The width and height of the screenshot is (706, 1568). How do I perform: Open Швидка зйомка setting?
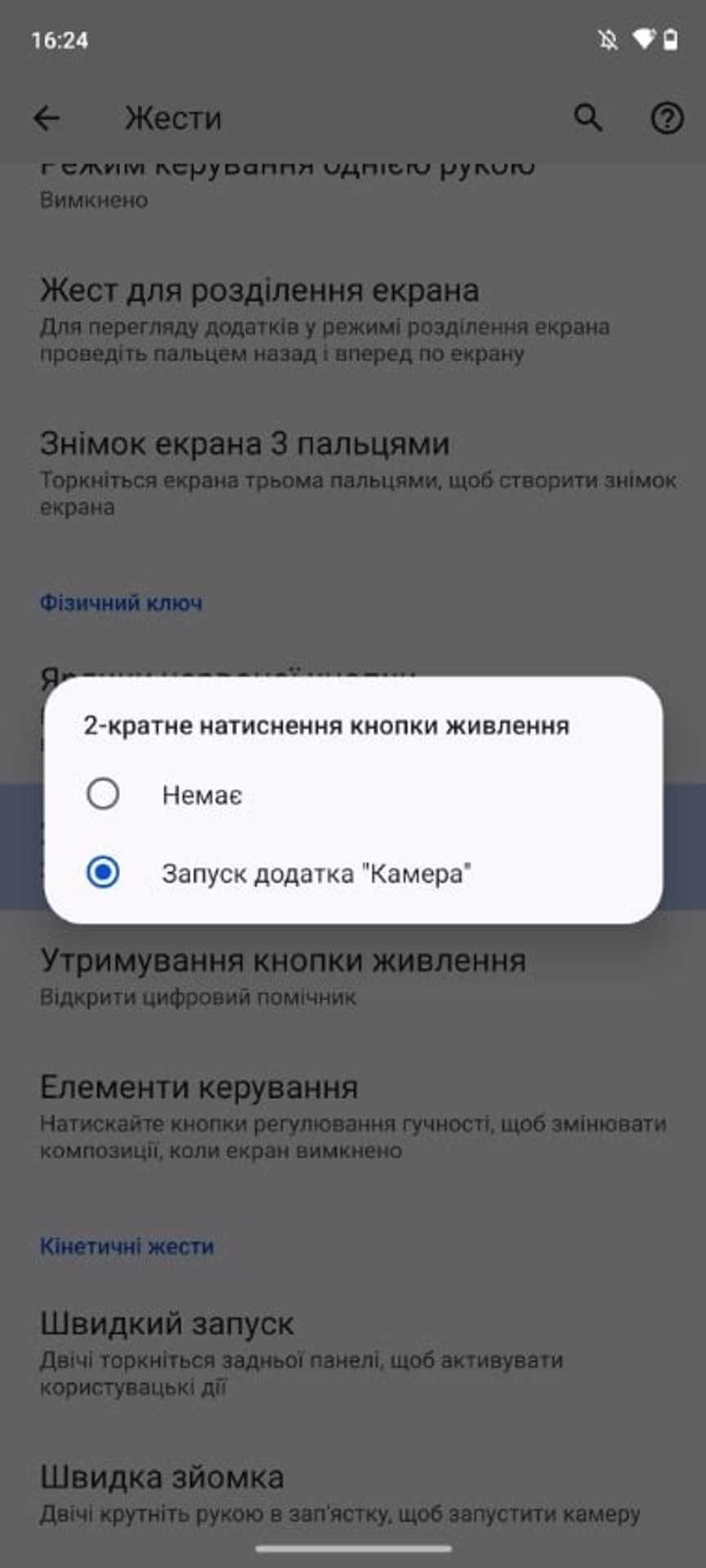[353, 1494]
